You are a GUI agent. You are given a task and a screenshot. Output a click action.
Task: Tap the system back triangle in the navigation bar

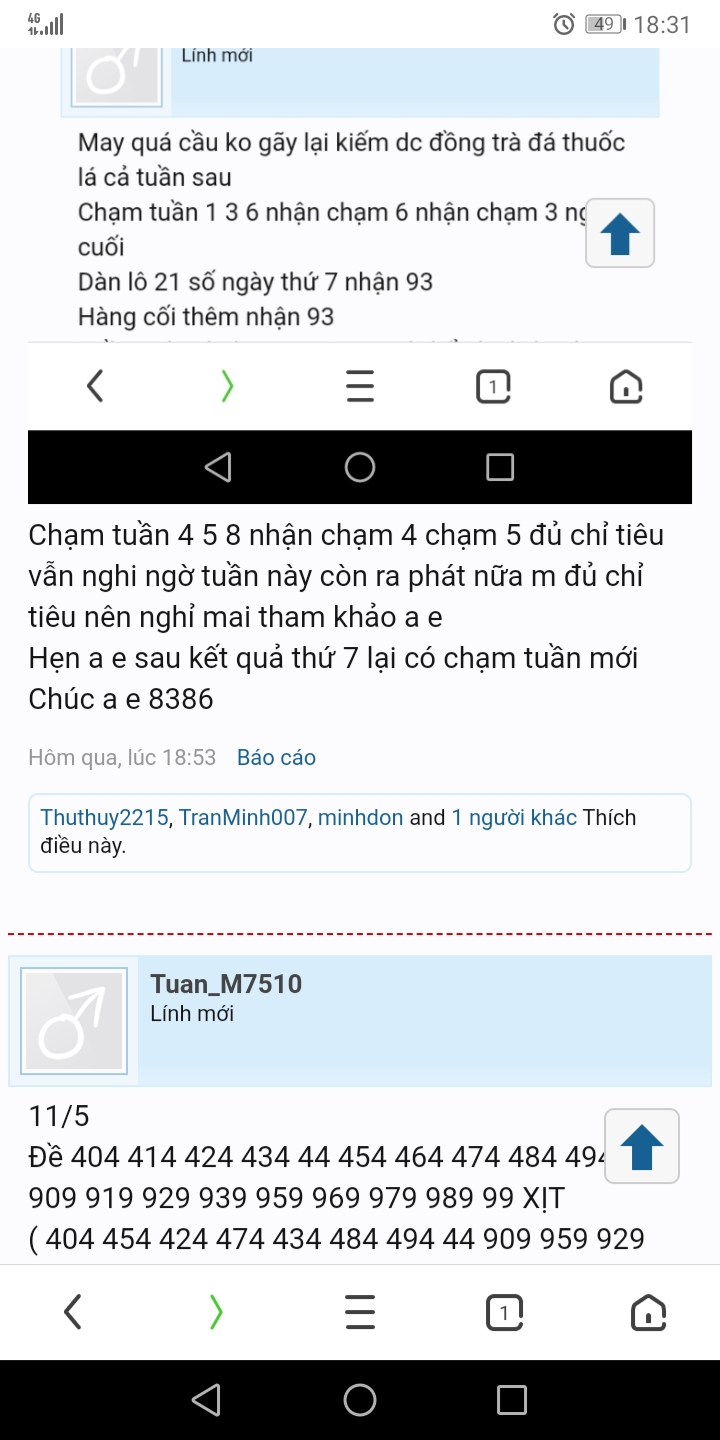207,1400
